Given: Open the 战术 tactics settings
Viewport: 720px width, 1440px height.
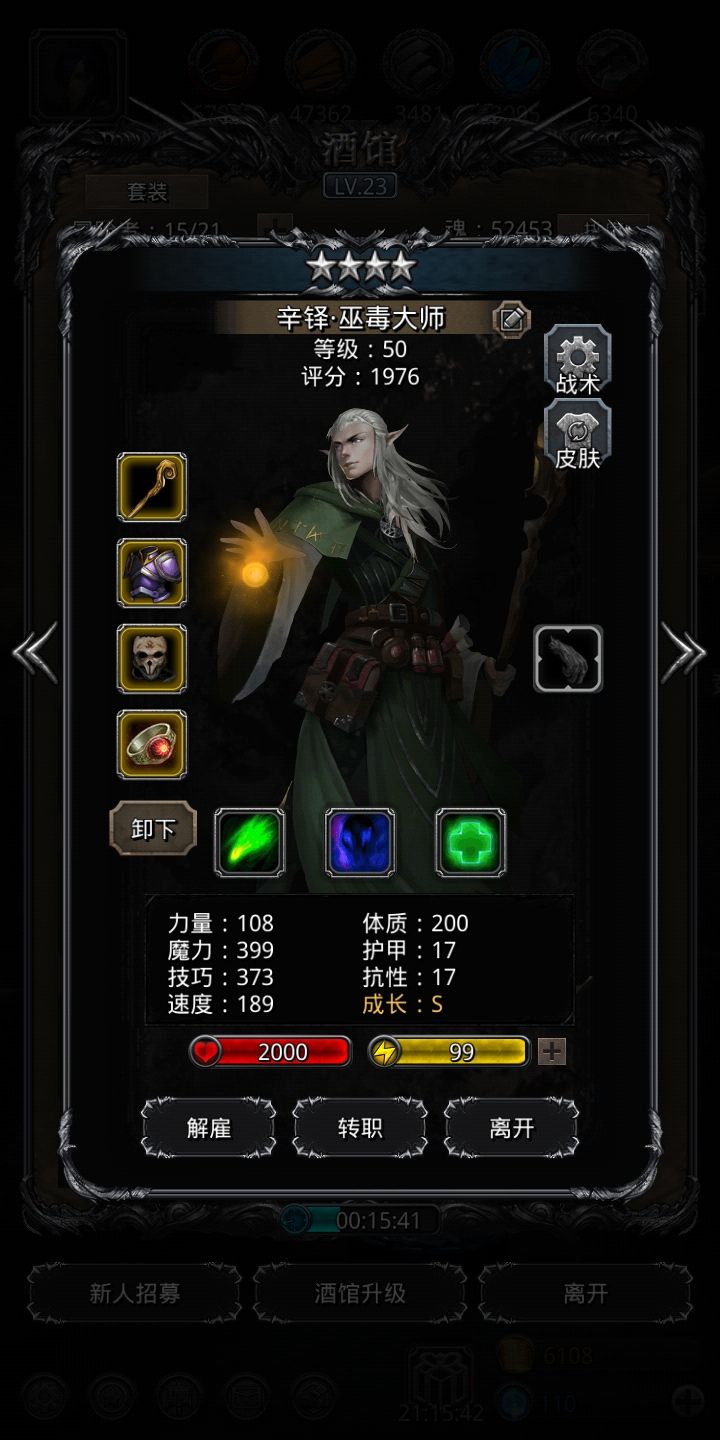Looking at the screenshot, I should pos(577,362).
